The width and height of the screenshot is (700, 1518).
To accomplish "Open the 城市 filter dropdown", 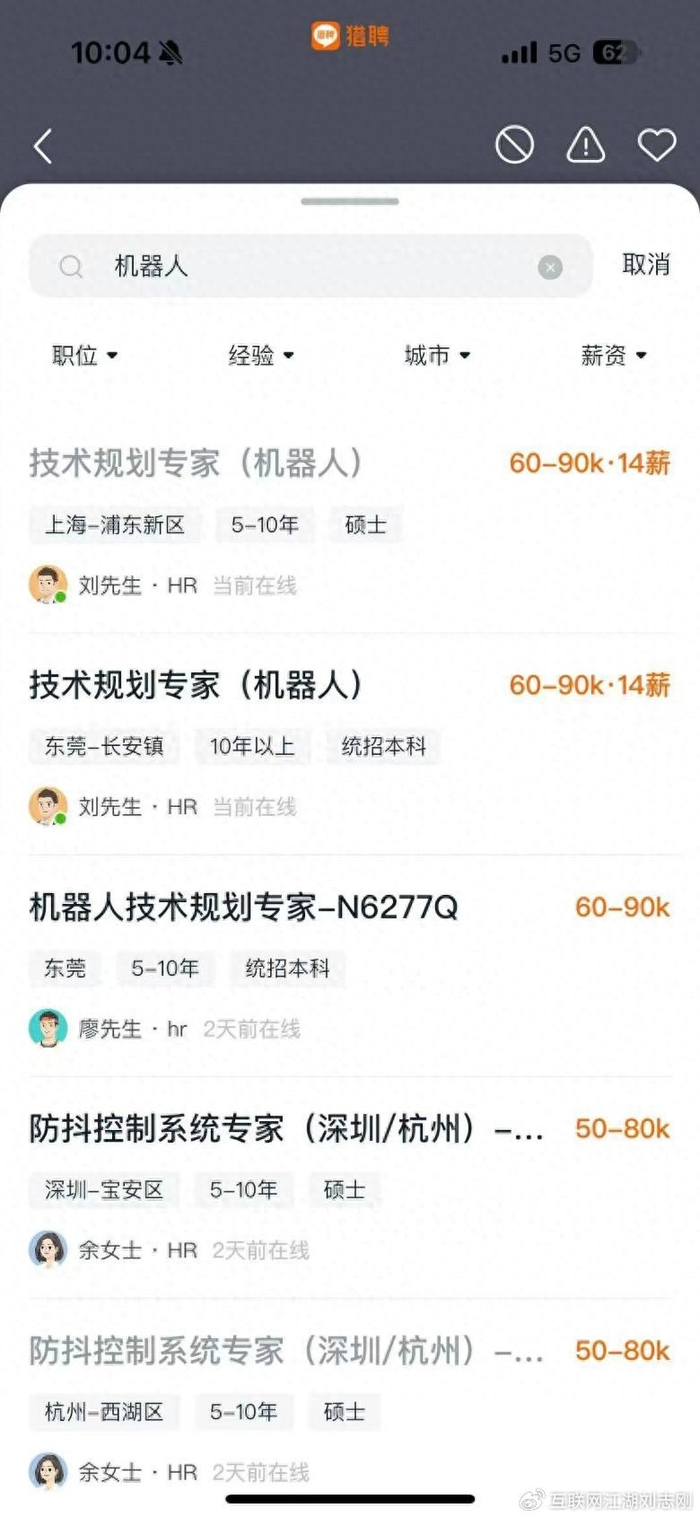I will coord(437,355).
